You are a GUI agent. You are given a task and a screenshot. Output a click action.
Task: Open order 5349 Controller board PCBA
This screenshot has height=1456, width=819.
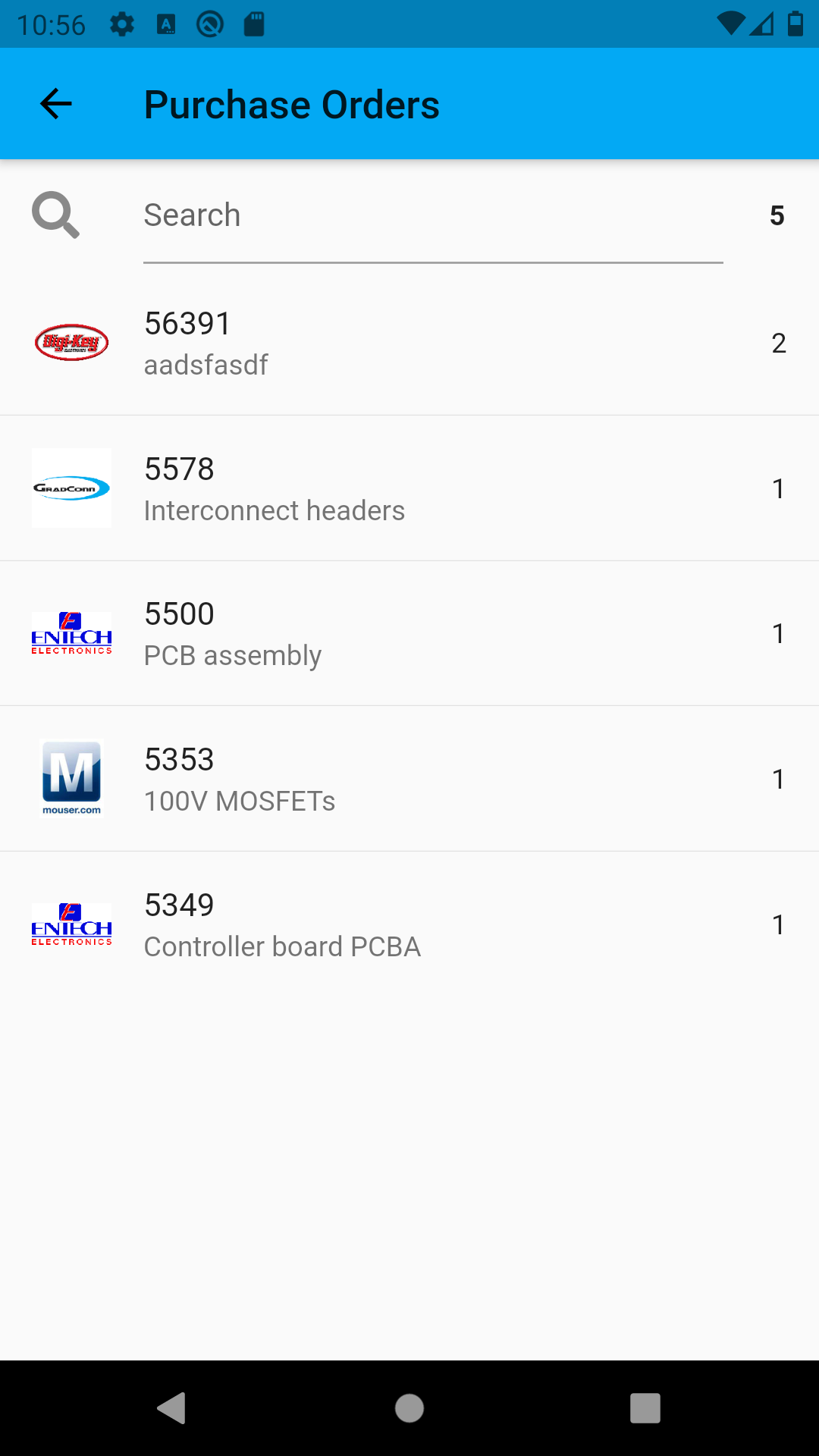(409, 924)
